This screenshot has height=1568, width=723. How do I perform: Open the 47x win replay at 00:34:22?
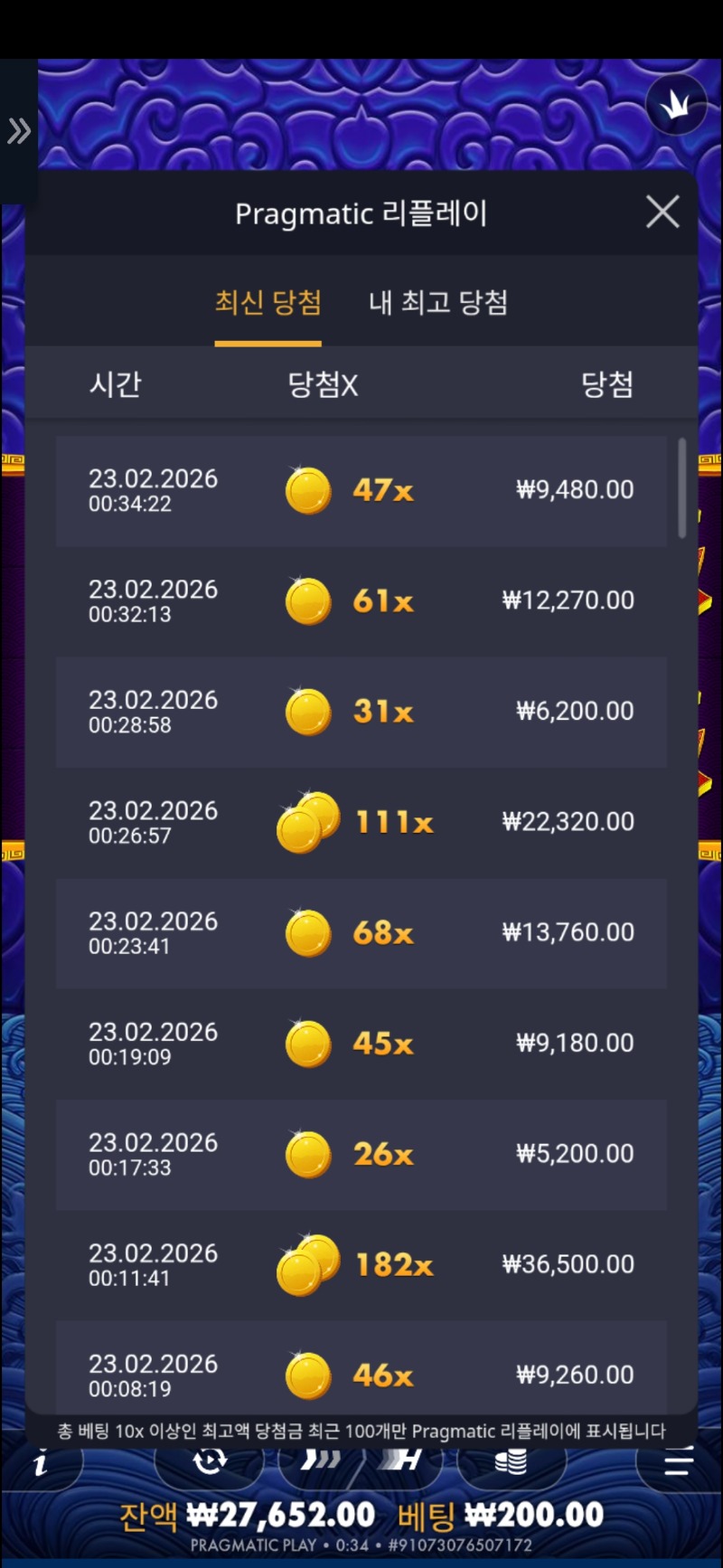point(361,490)
